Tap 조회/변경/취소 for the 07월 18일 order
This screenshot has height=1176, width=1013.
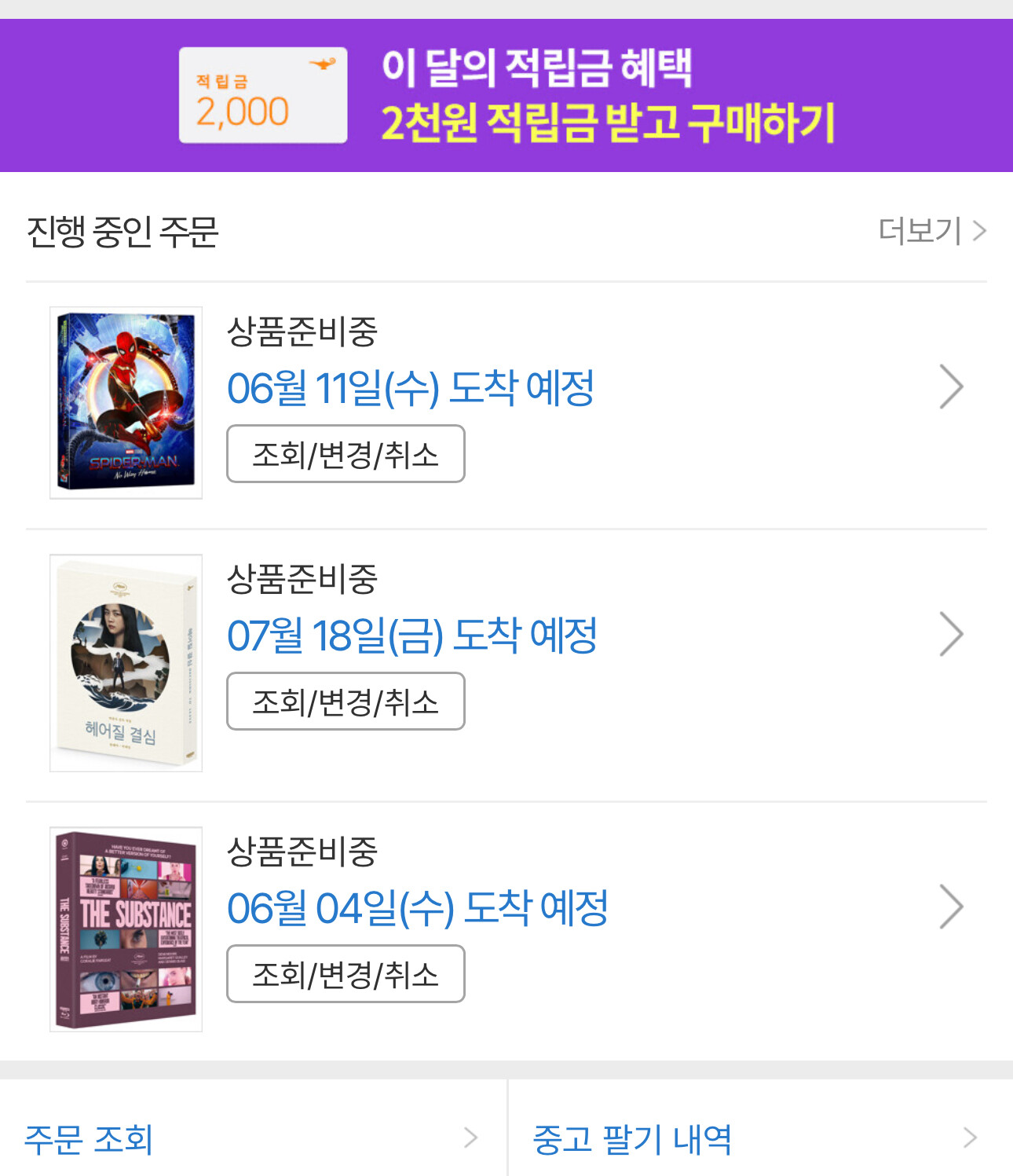tap(346, 702)
